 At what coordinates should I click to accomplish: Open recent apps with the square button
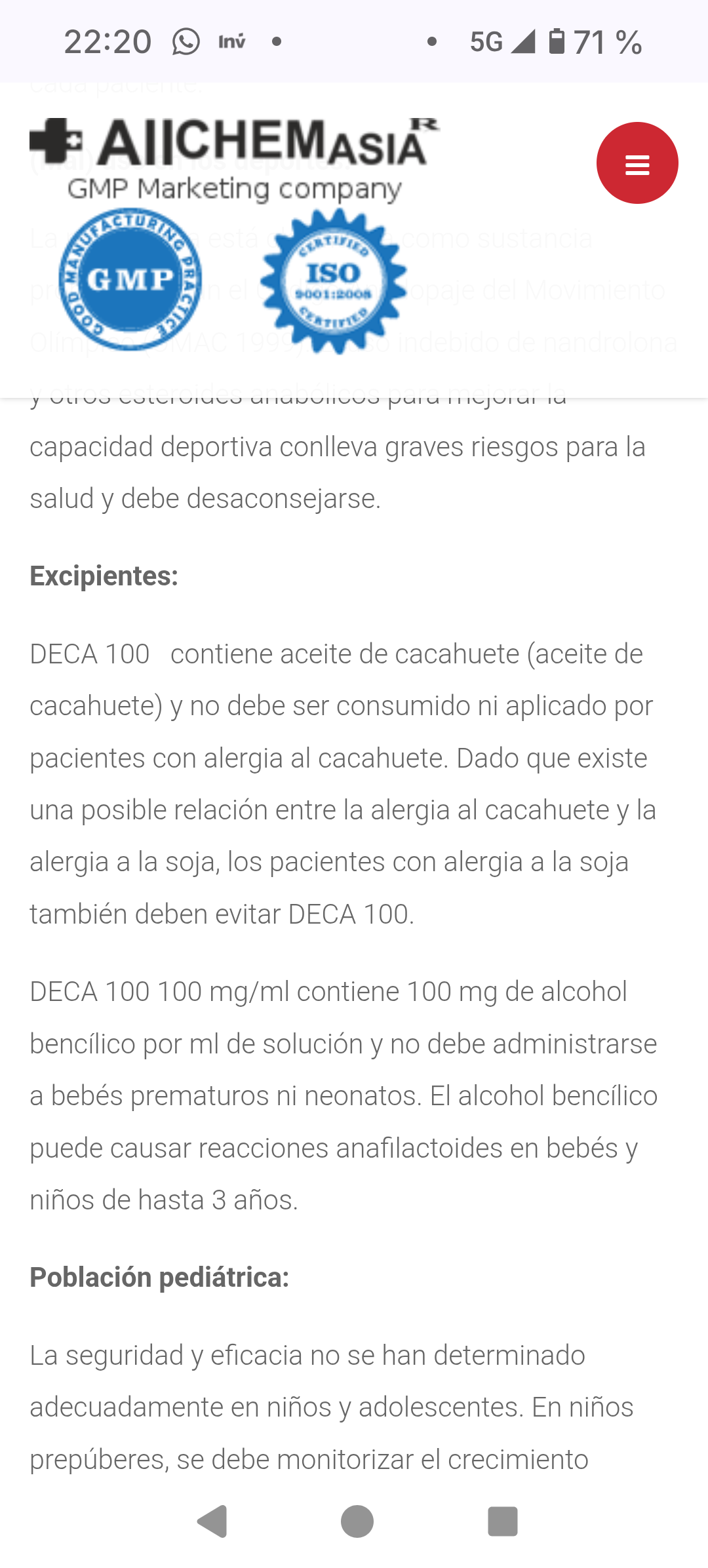503,1521
